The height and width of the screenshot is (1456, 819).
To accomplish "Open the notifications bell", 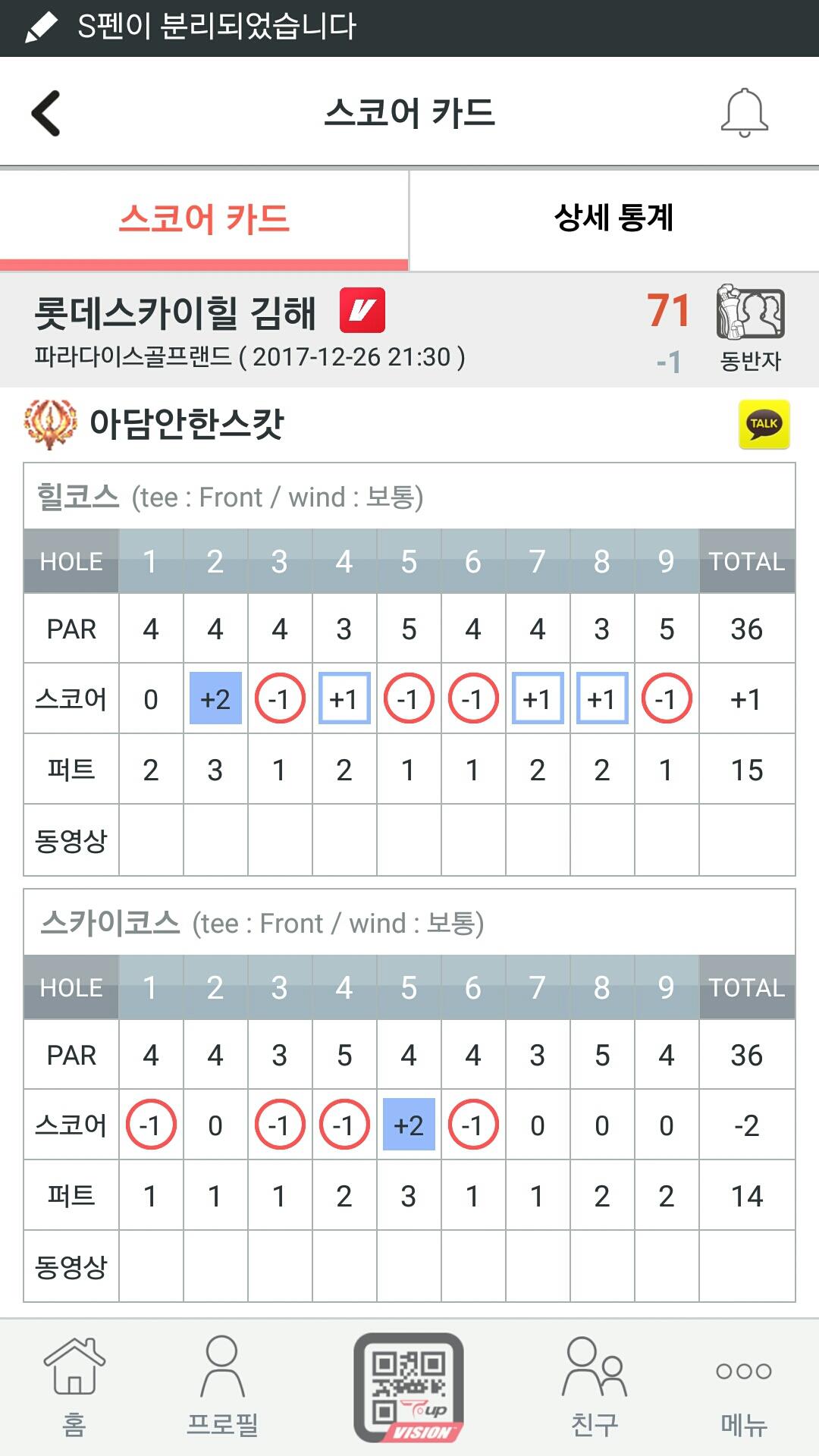I will click(x=744, y=112).
